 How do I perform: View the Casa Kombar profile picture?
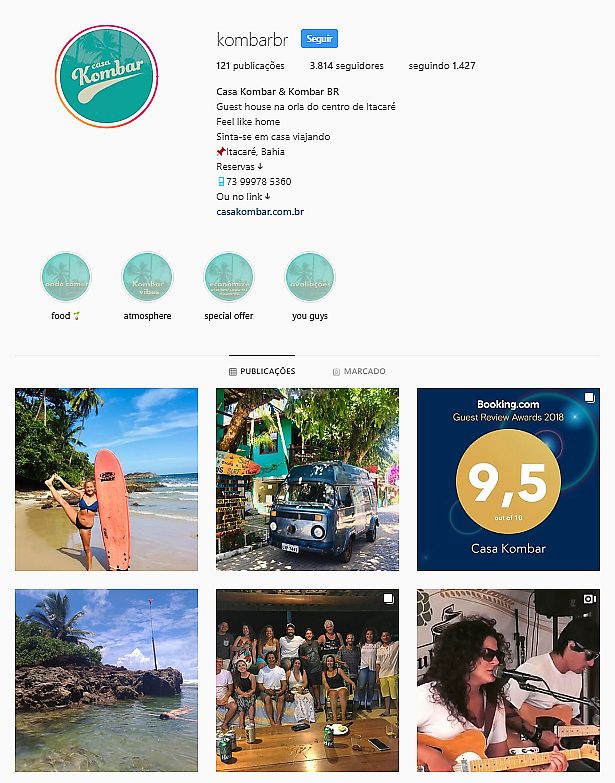coord(107,76)
